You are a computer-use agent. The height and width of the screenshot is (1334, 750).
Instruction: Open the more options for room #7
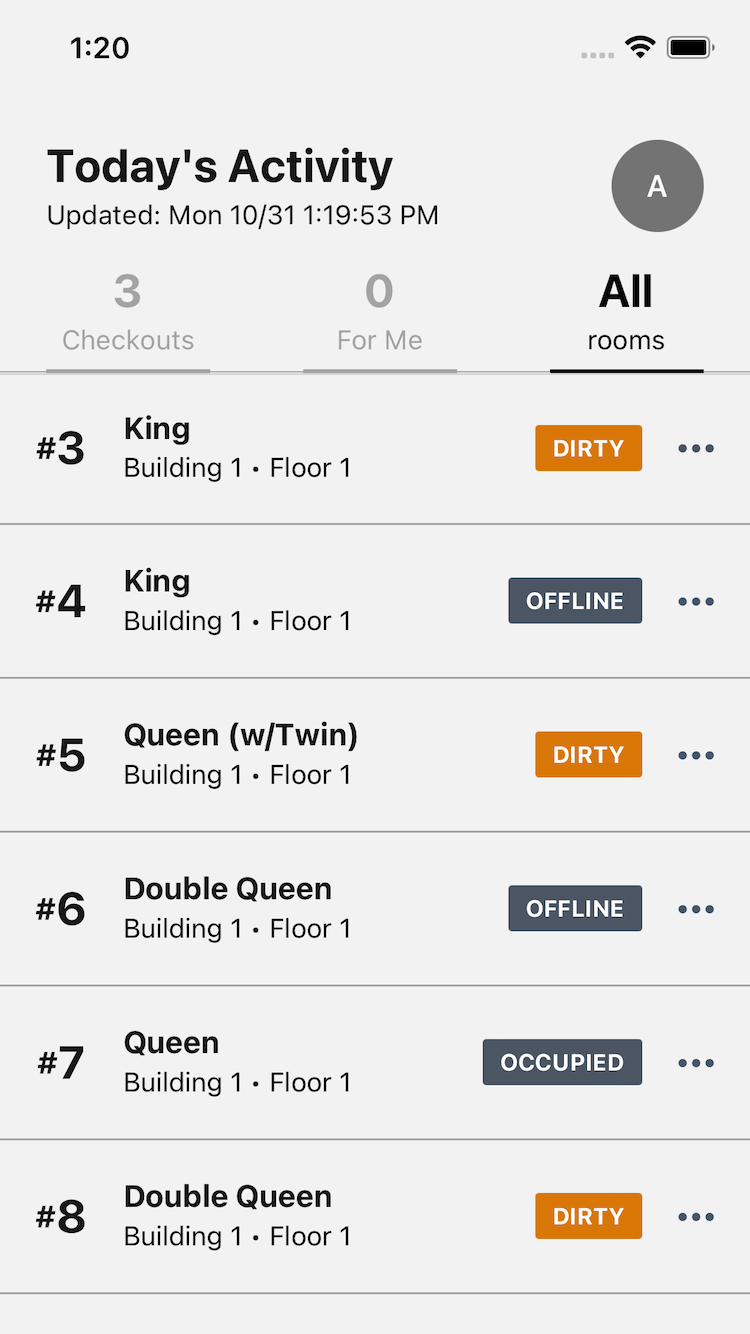(x=696, y=1063)
